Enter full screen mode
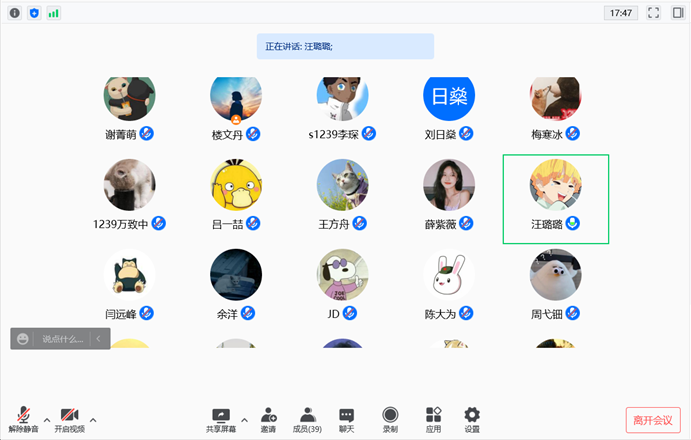This screenshot has height=440, width=691. (654, 13)
